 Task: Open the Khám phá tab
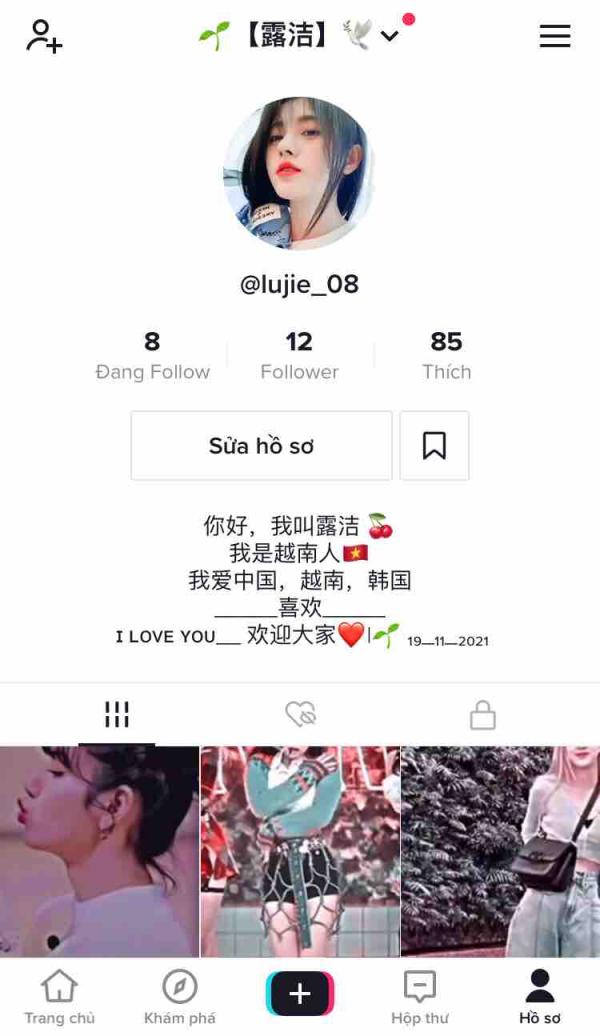[x=179, y=997]
